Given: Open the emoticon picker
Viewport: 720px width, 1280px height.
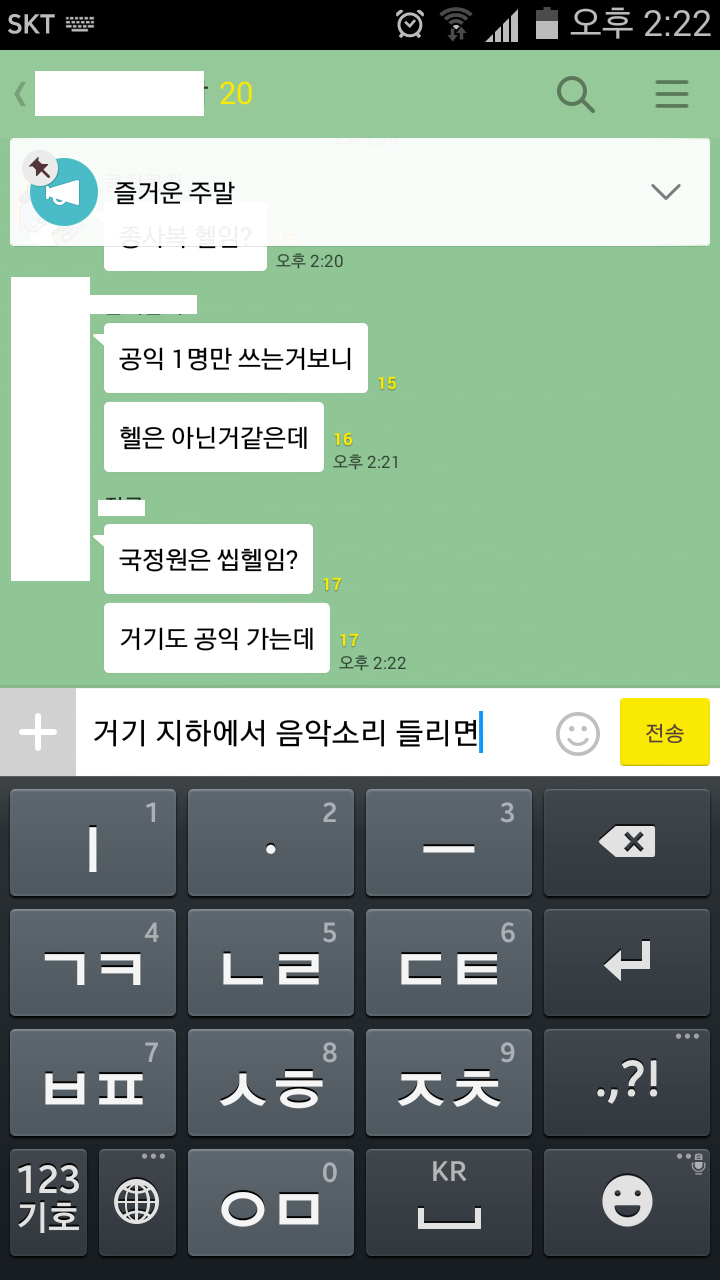Looking at the screenshot, I should coord(577,734).
